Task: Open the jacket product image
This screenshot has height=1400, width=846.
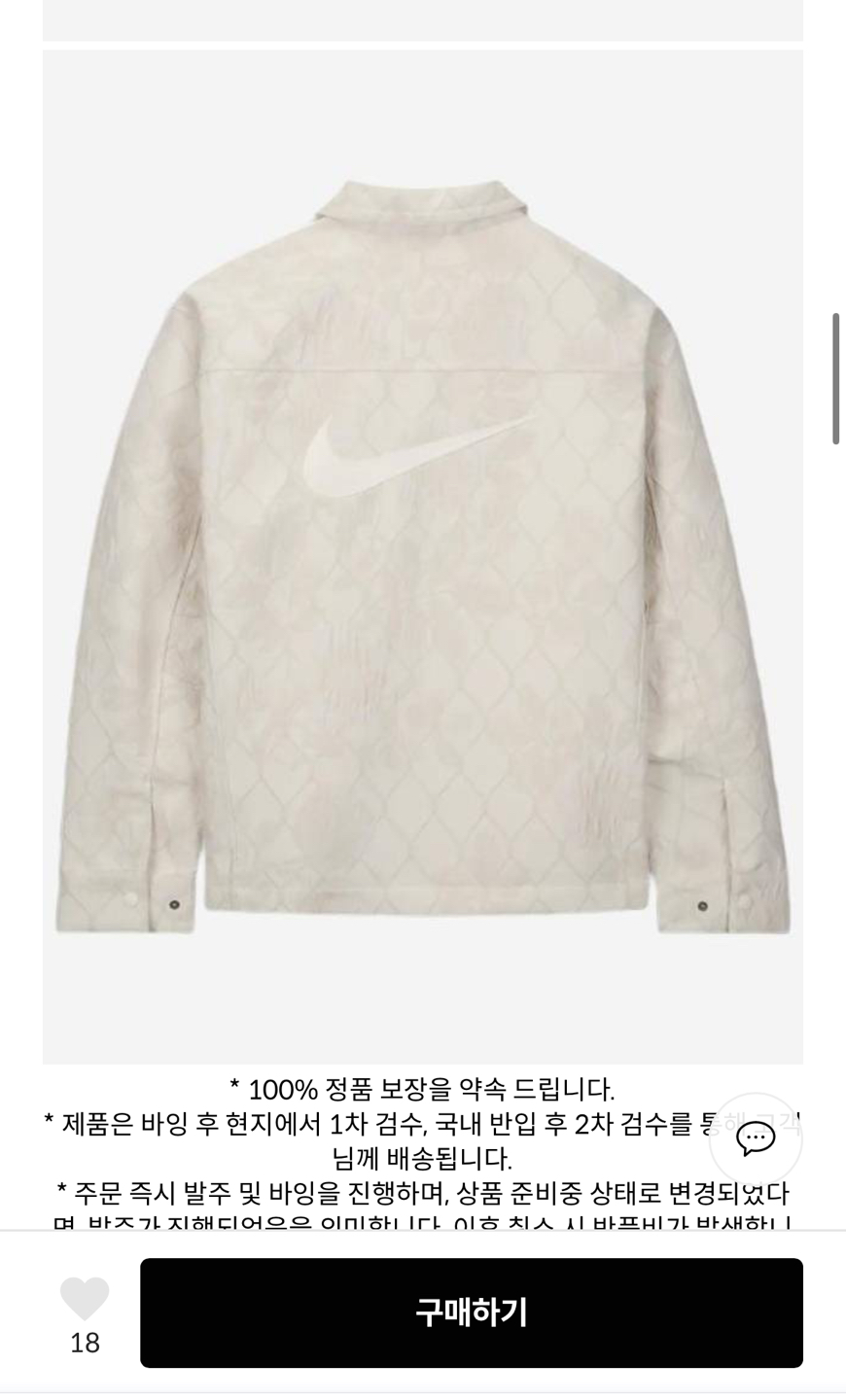Action: [x=423, y=556]
